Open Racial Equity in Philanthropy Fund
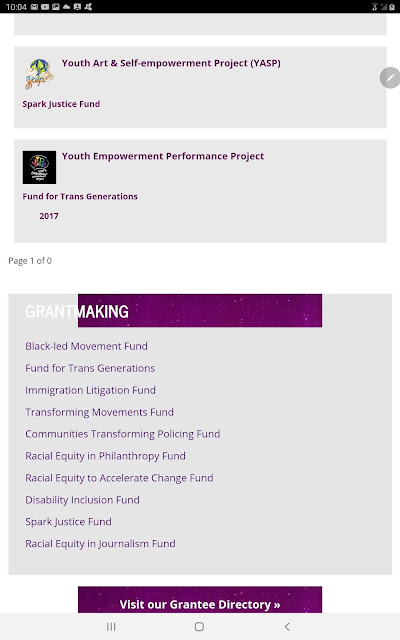The height and width of the screenshot is (640, 400). [x=105, y=456]
